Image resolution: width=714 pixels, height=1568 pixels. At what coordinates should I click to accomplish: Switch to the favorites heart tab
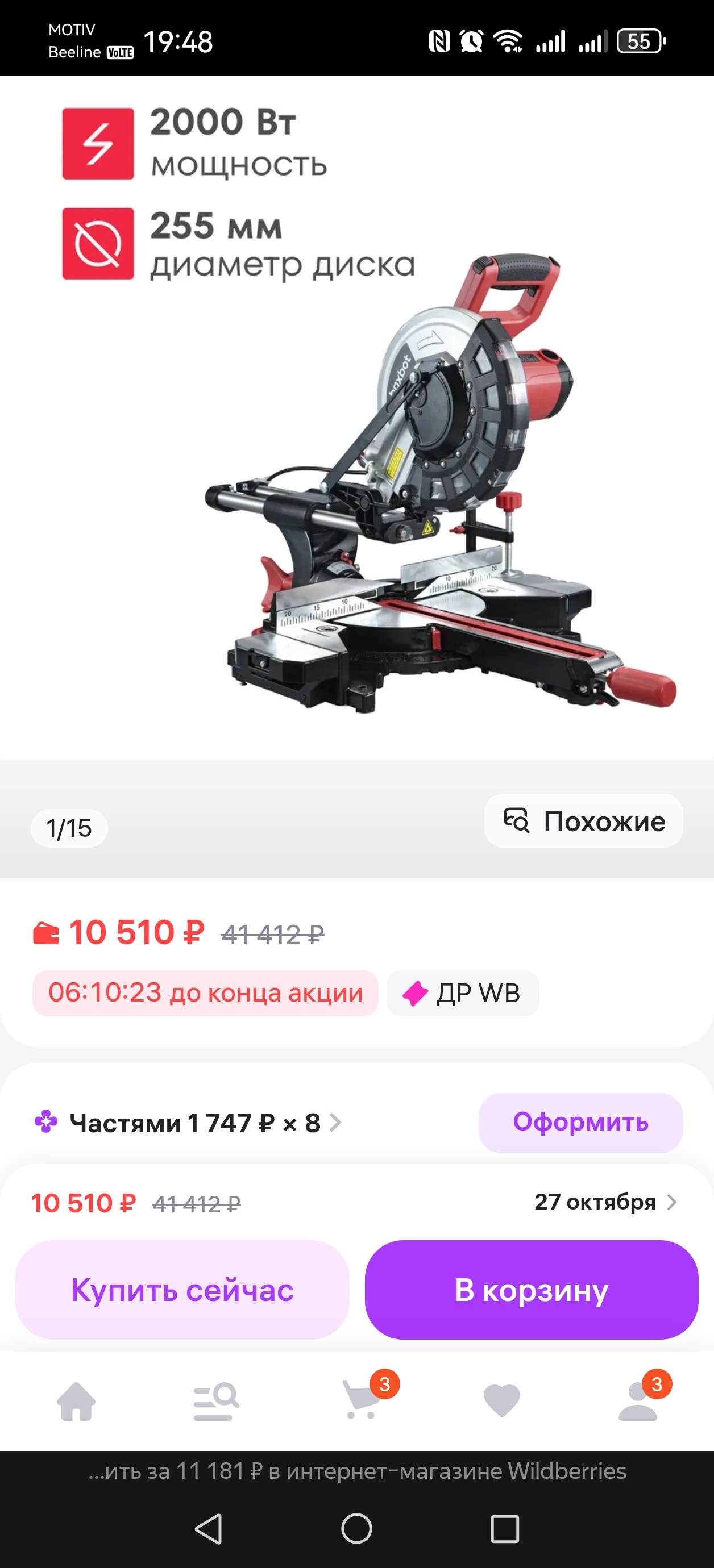(x=501, y=1400)
